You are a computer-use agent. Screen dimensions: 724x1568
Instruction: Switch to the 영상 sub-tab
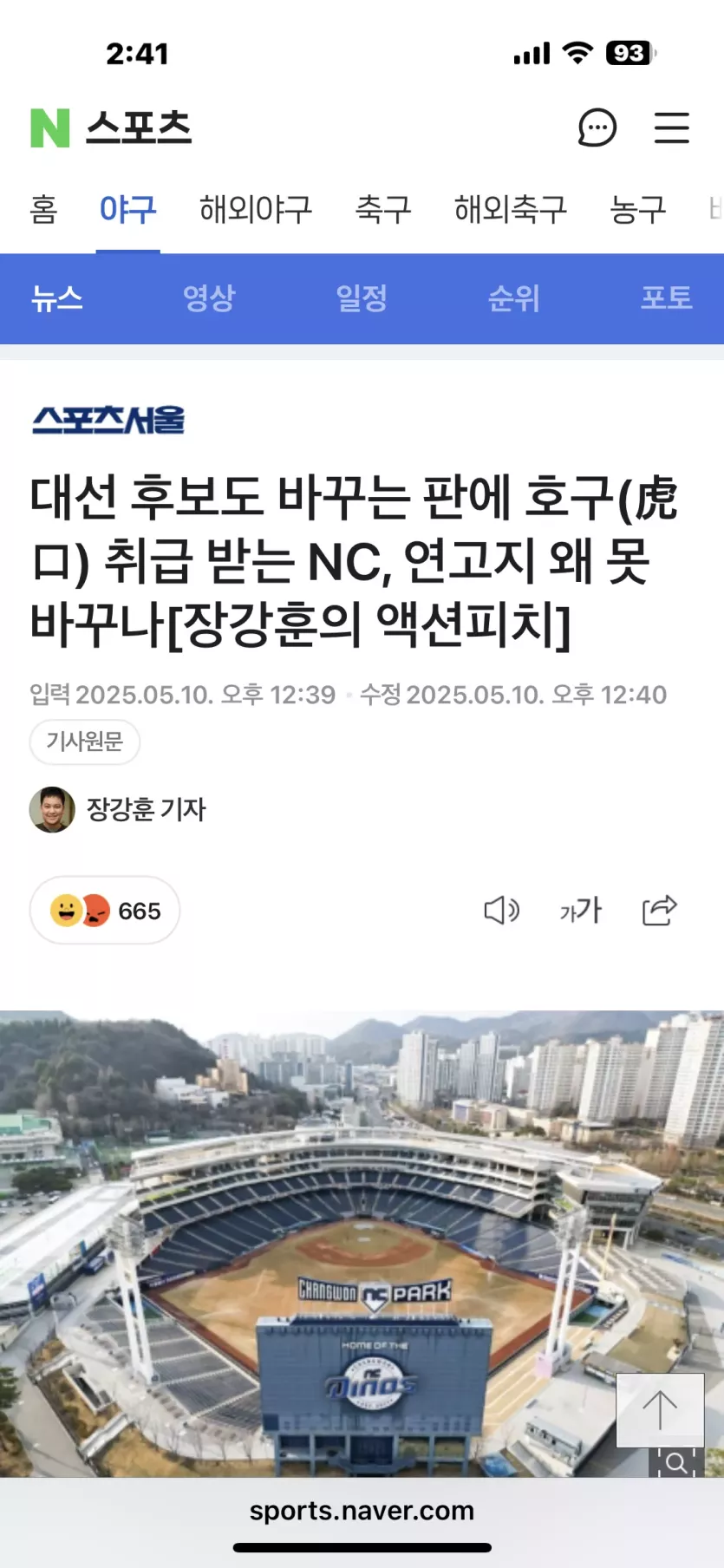[209, 298]
